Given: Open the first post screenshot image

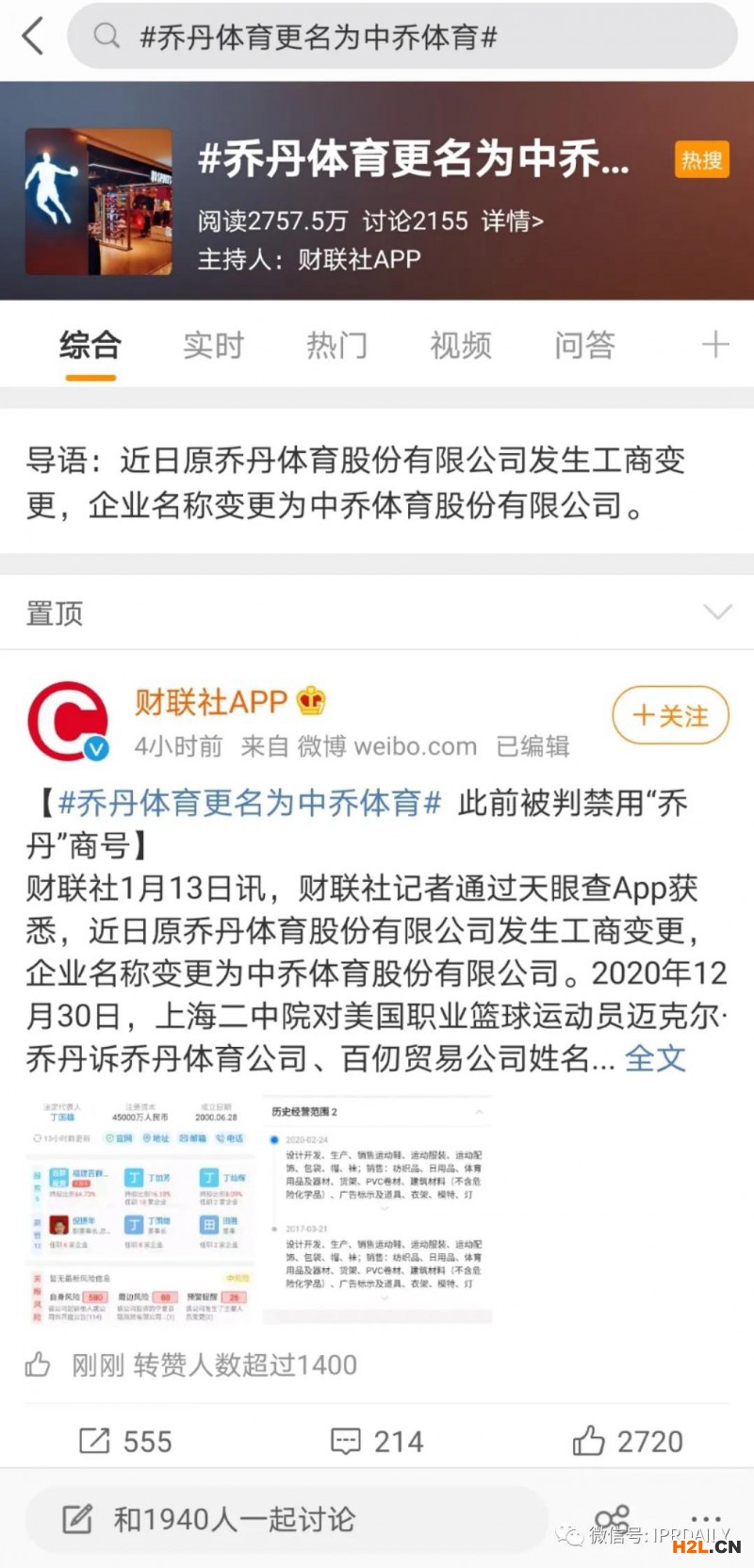Looking at the screenshot, I should [141, 1210].
